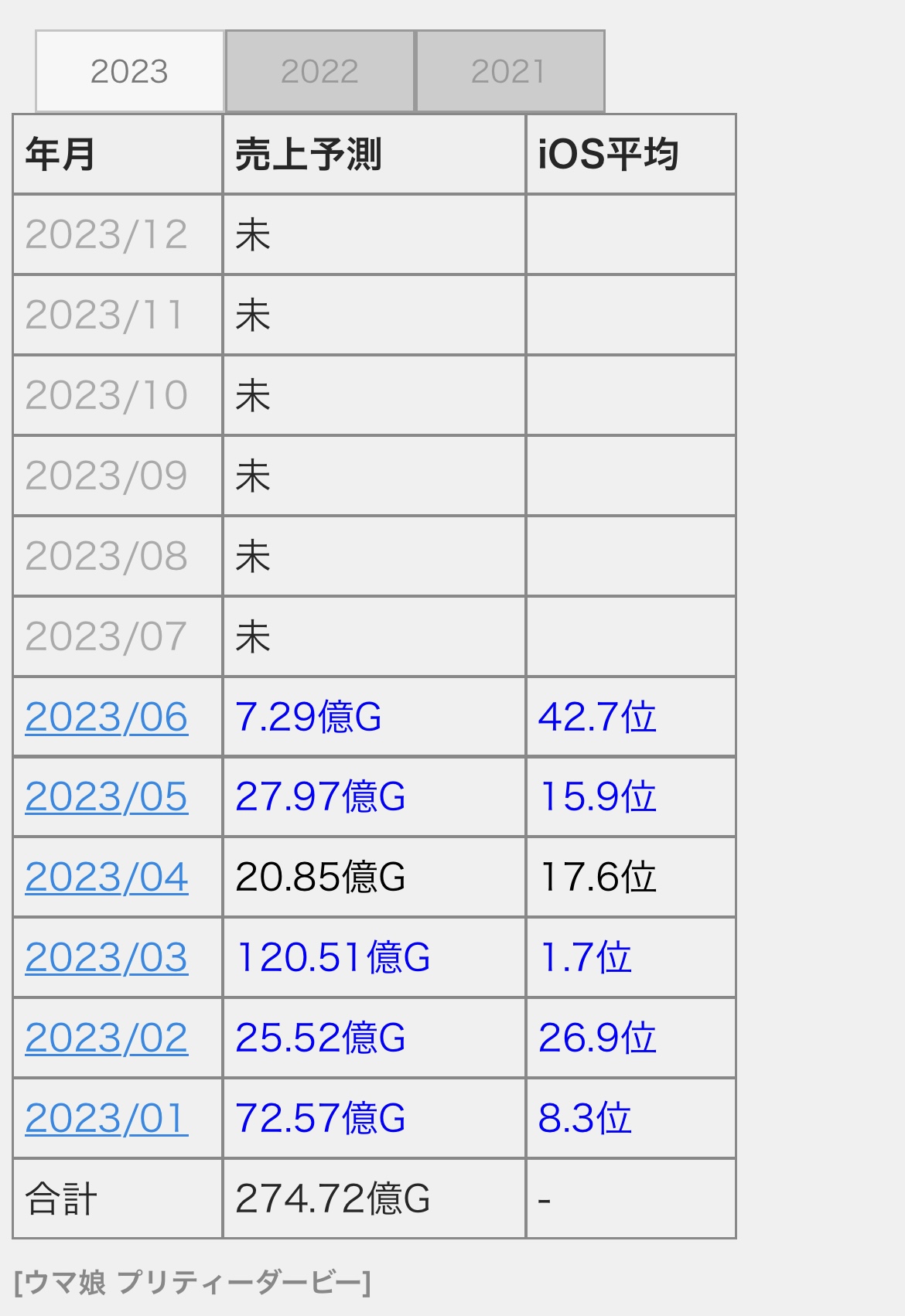This screenshot has width=905, height=1316.
Task: Select the 2023 tab
Action: 129,71
